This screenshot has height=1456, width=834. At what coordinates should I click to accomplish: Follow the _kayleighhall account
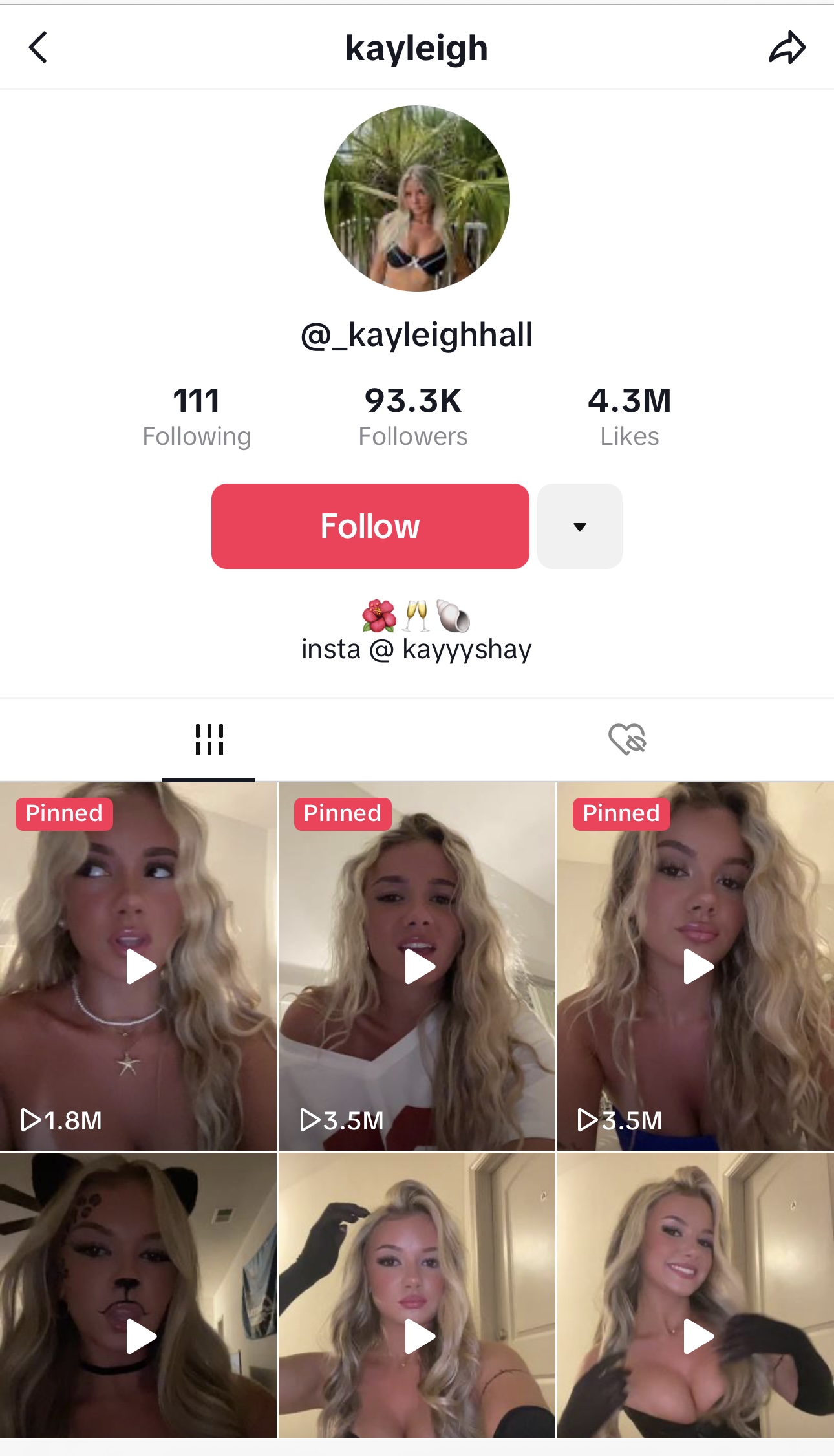(370, 526)
